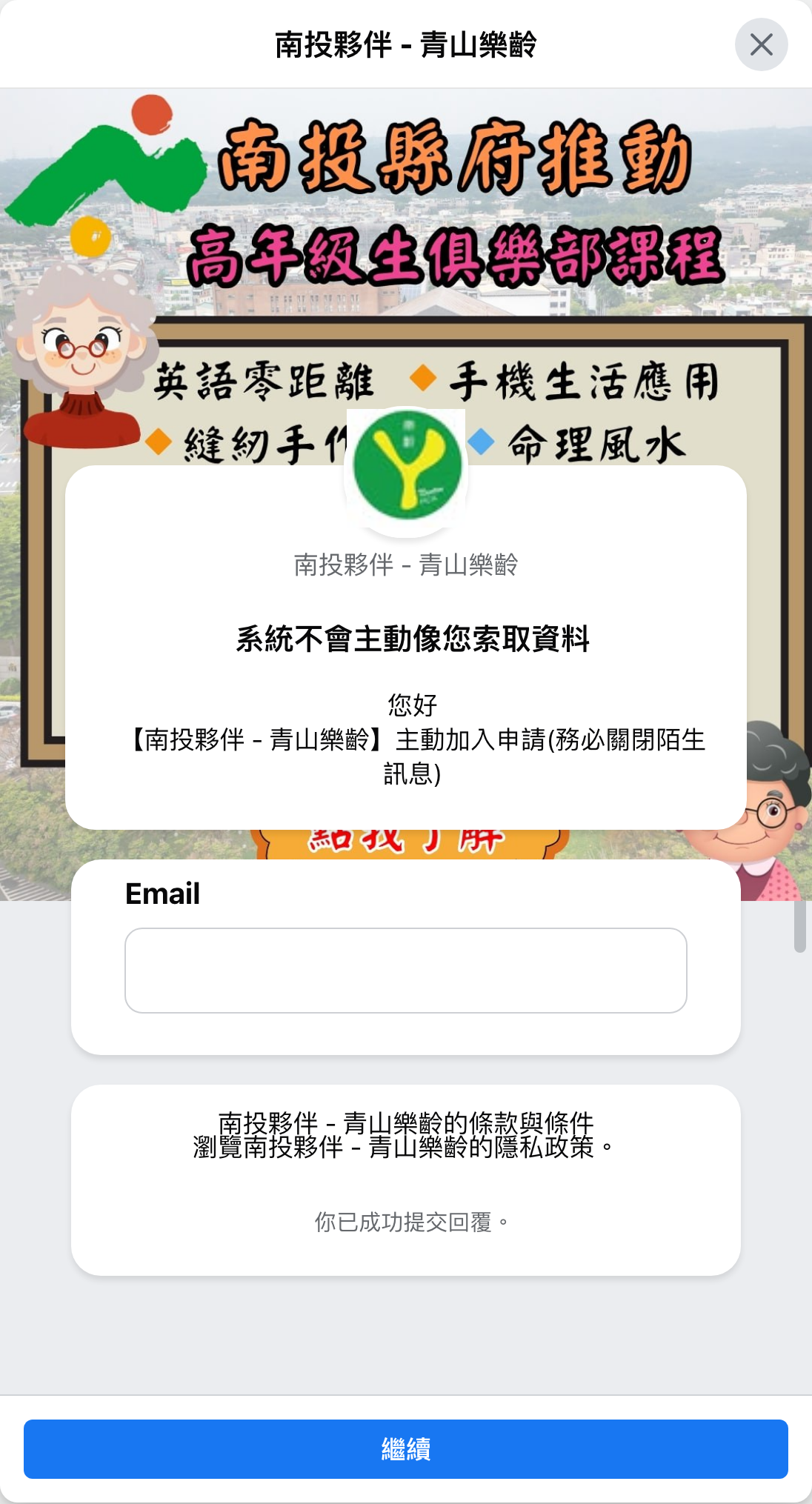Screen dimensions: 812x1504
Task: Click the Email input box
Action: point(406,971)
